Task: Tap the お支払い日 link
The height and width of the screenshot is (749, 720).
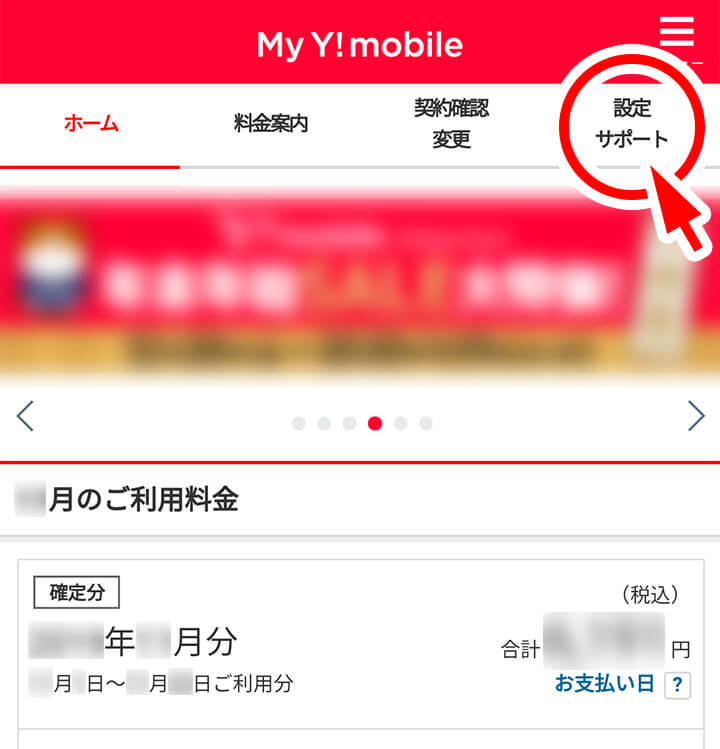Action: point(604,683)
